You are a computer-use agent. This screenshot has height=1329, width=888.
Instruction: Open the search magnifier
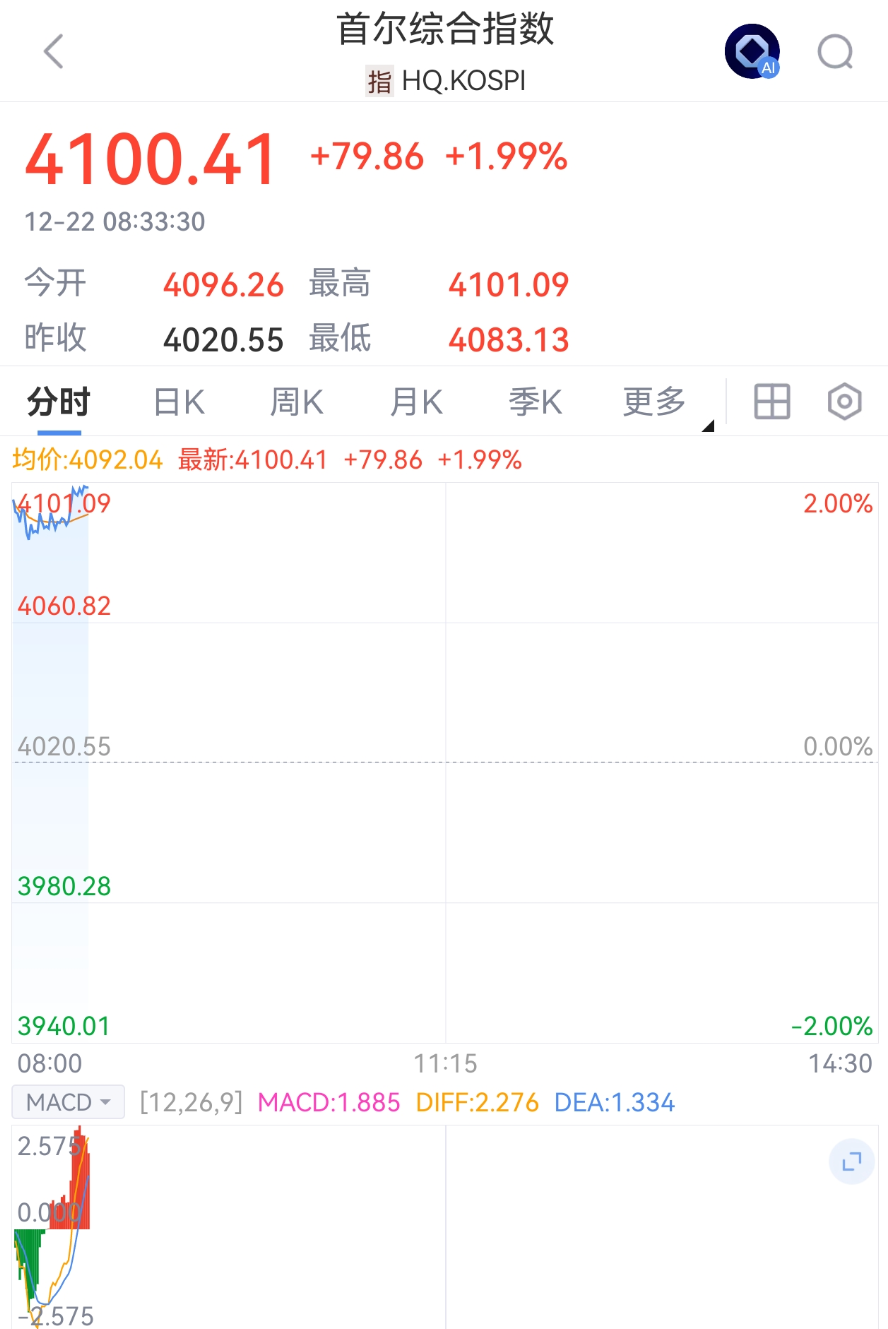[x=835, y=51]
